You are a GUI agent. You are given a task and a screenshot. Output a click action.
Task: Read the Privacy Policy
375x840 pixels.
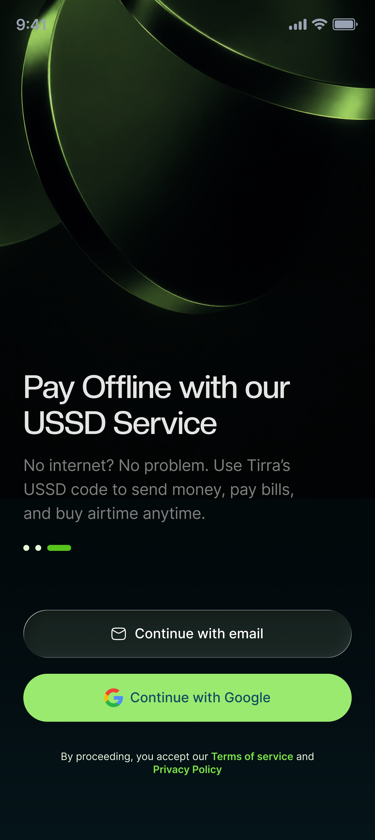[187, 770]
